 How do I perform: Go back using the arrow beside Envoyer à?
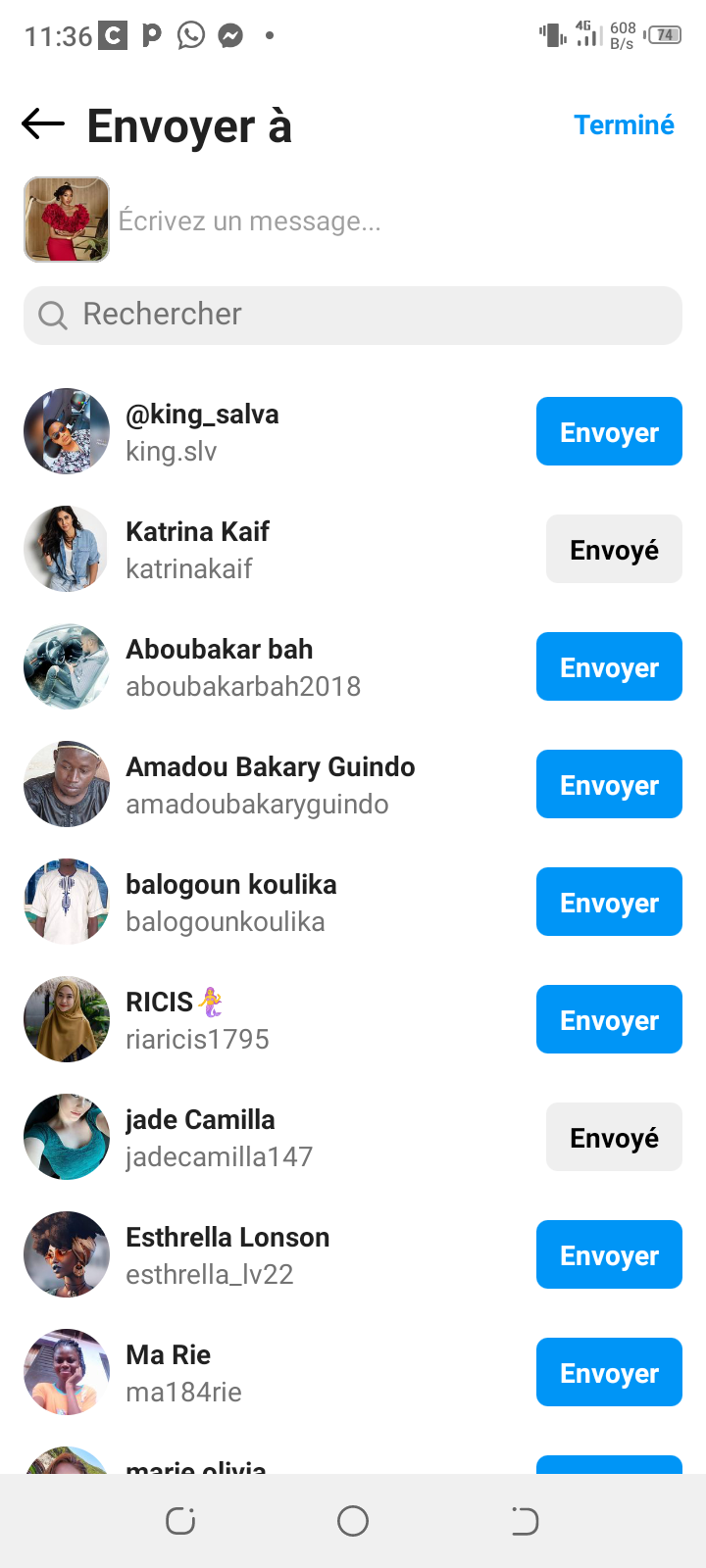click(43, 124)
